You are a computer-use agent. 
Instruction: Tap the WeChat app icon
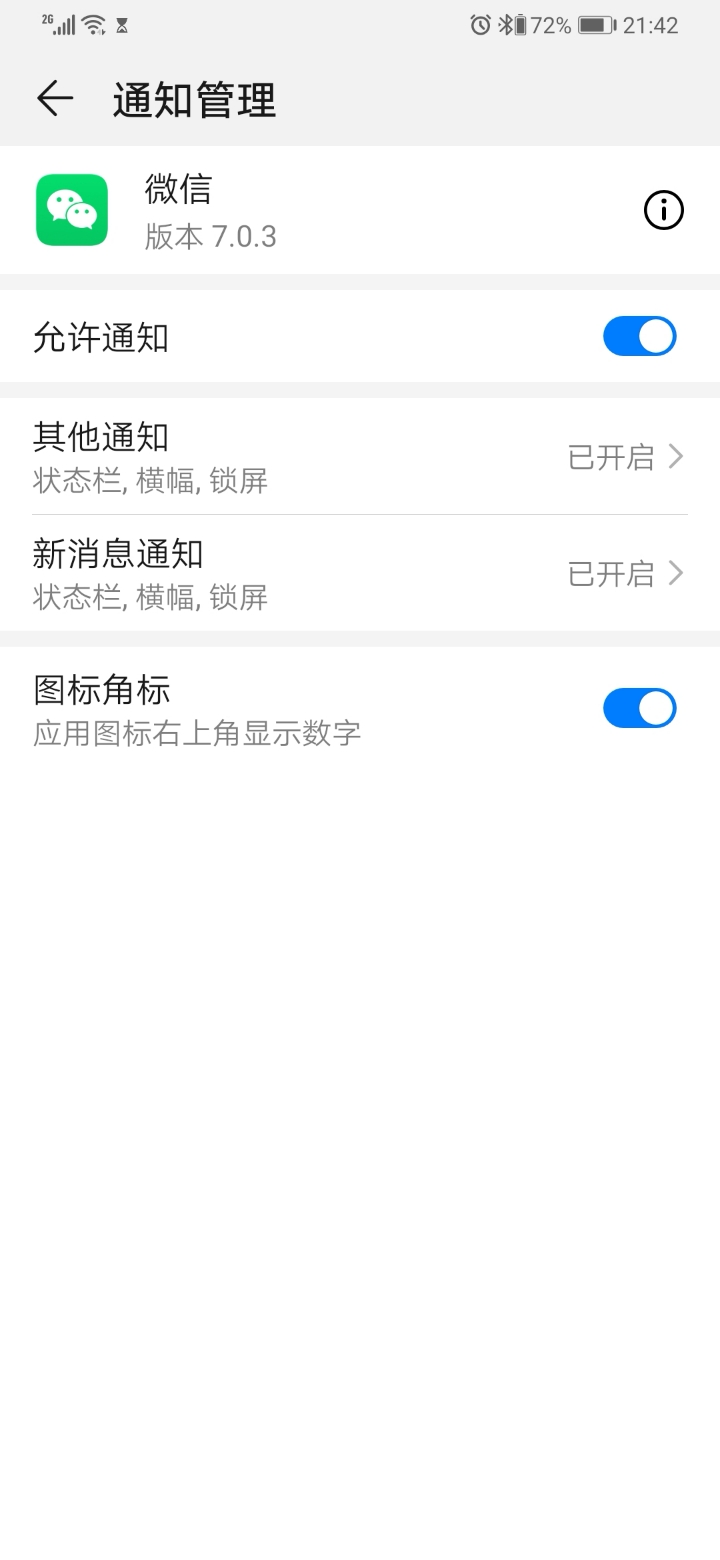click(x=71, y=210)
